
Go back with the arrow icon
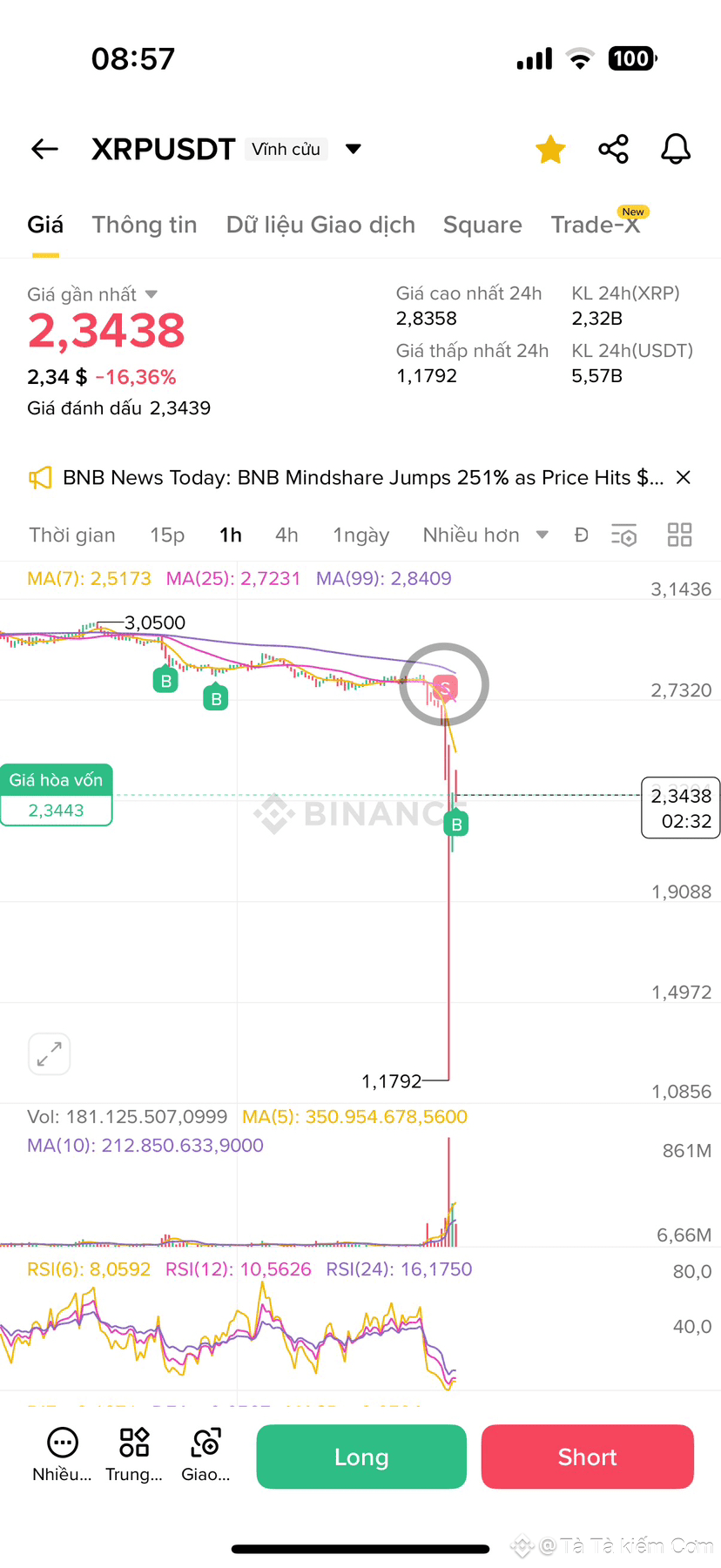45,149
